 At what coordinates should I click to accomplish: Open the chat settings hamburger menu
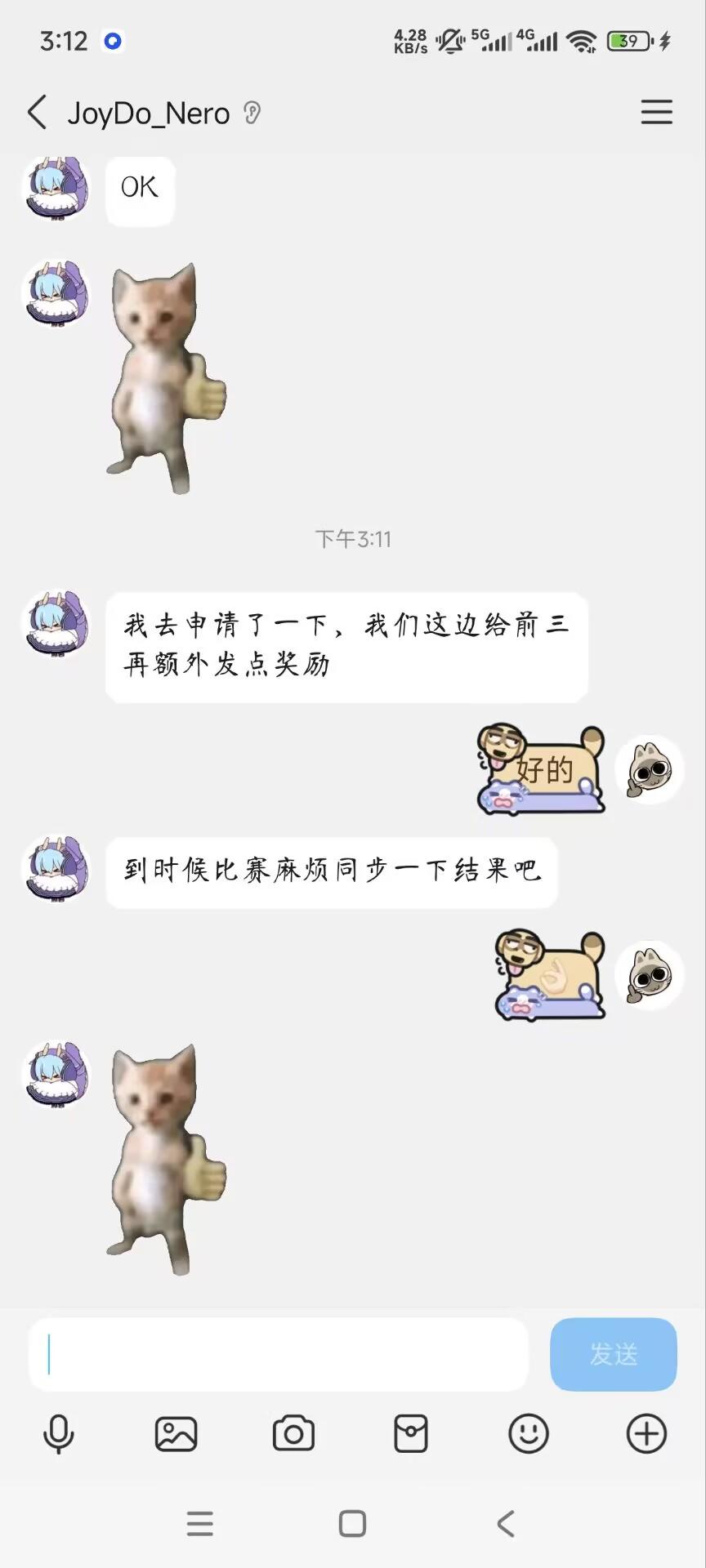(656, 112)
